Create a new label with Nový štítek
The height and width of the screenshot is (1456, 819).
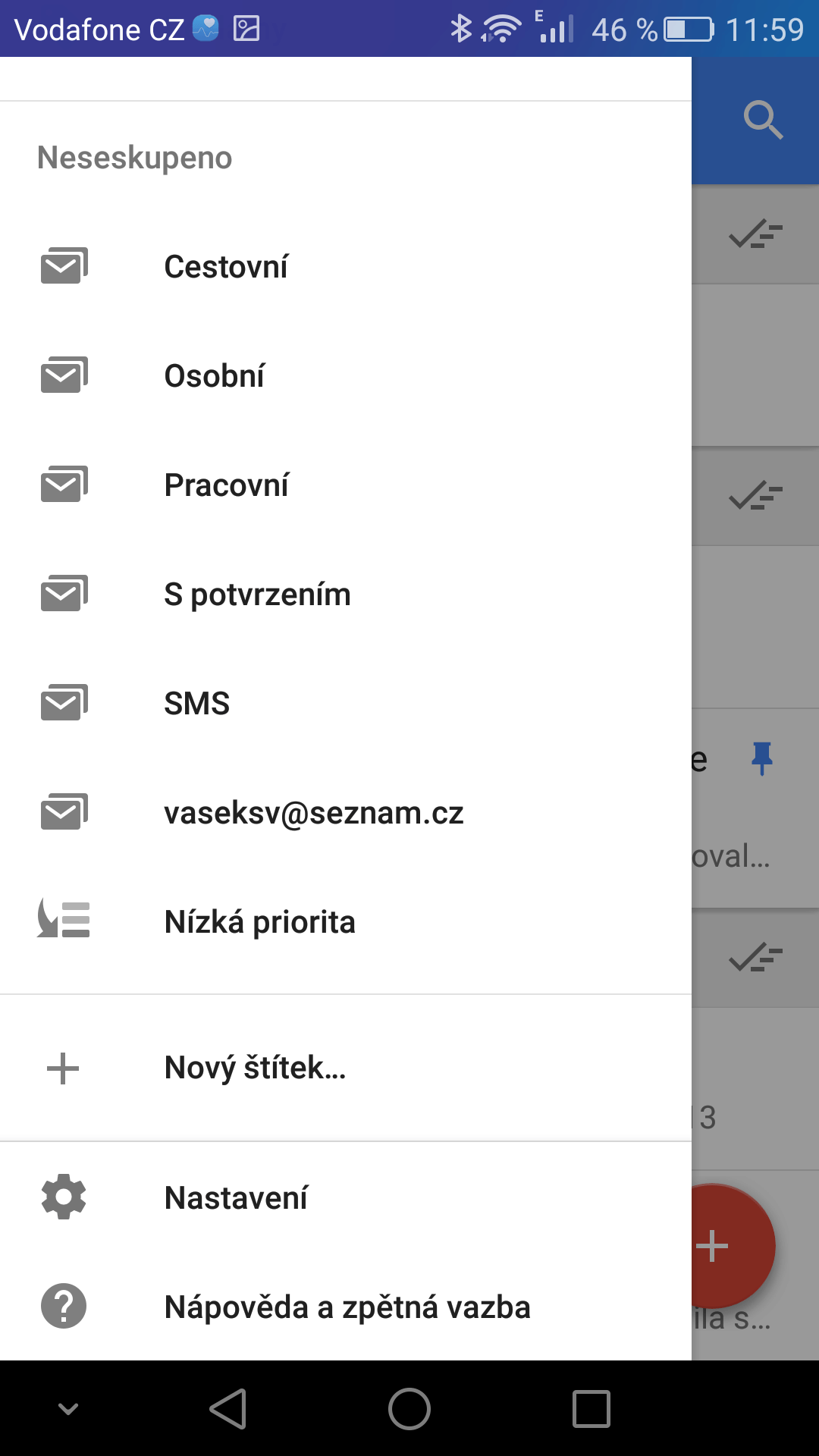346,1068
